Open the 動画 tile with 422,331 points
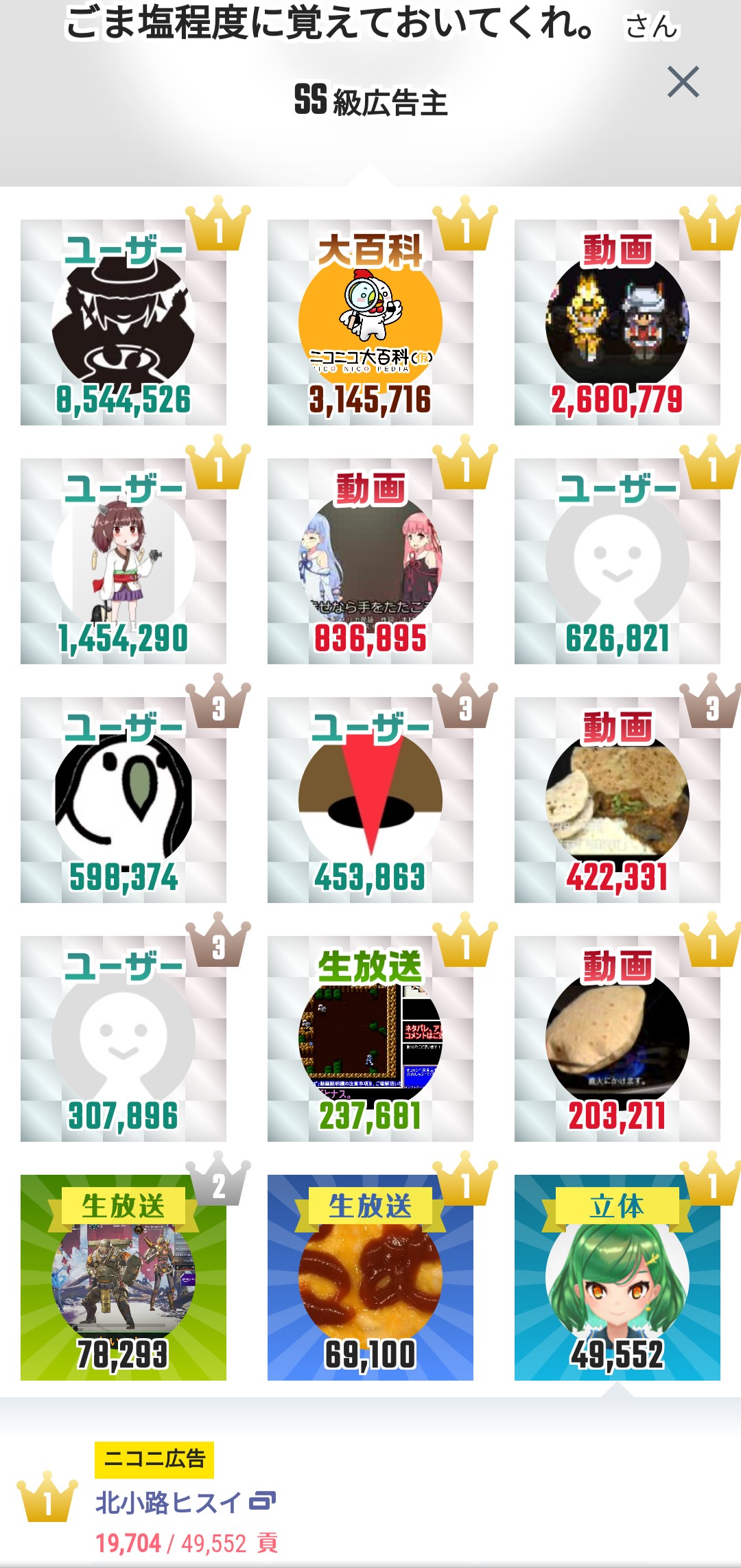 pyautogui.click(x=617, y=800)
